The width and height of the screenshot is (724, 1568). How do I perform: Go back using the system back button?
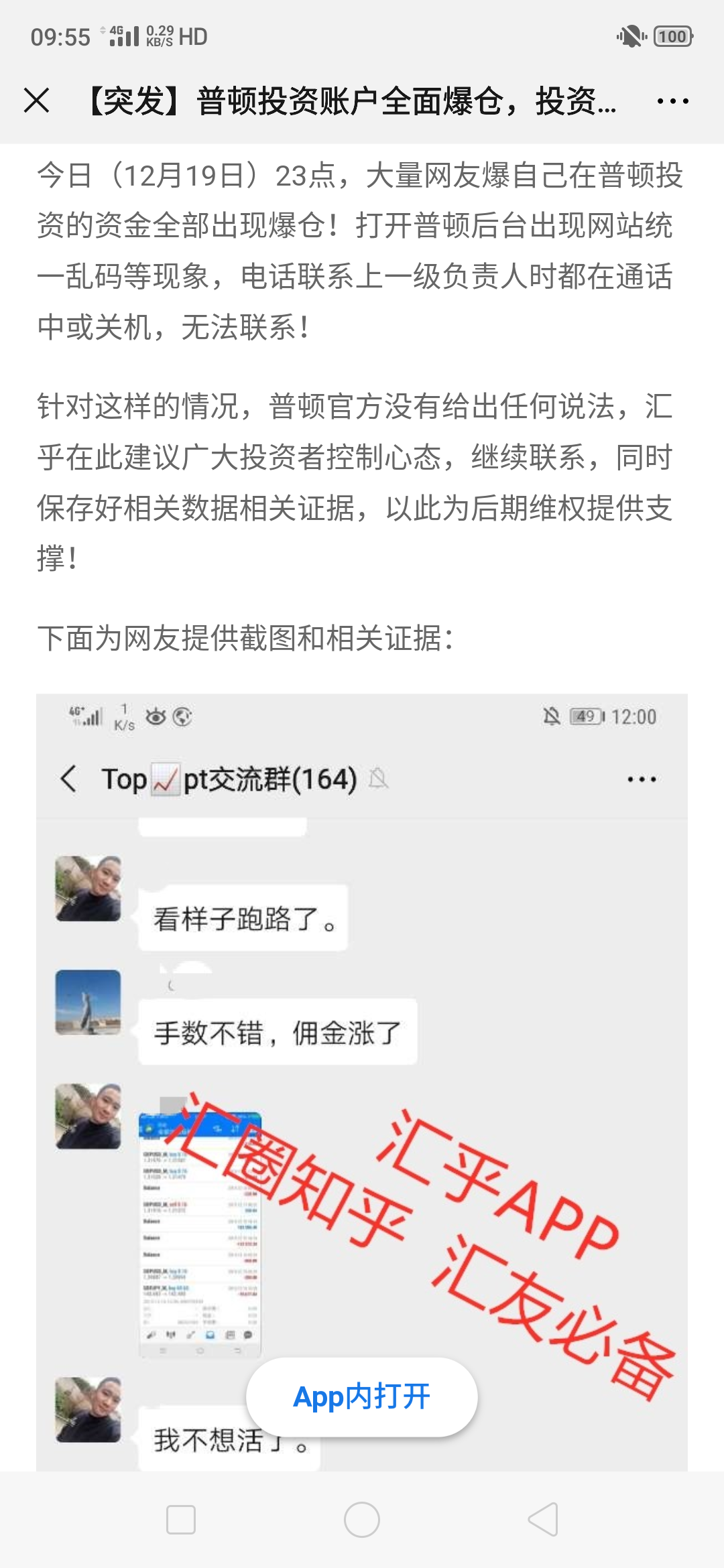(x=543, y=1519)
